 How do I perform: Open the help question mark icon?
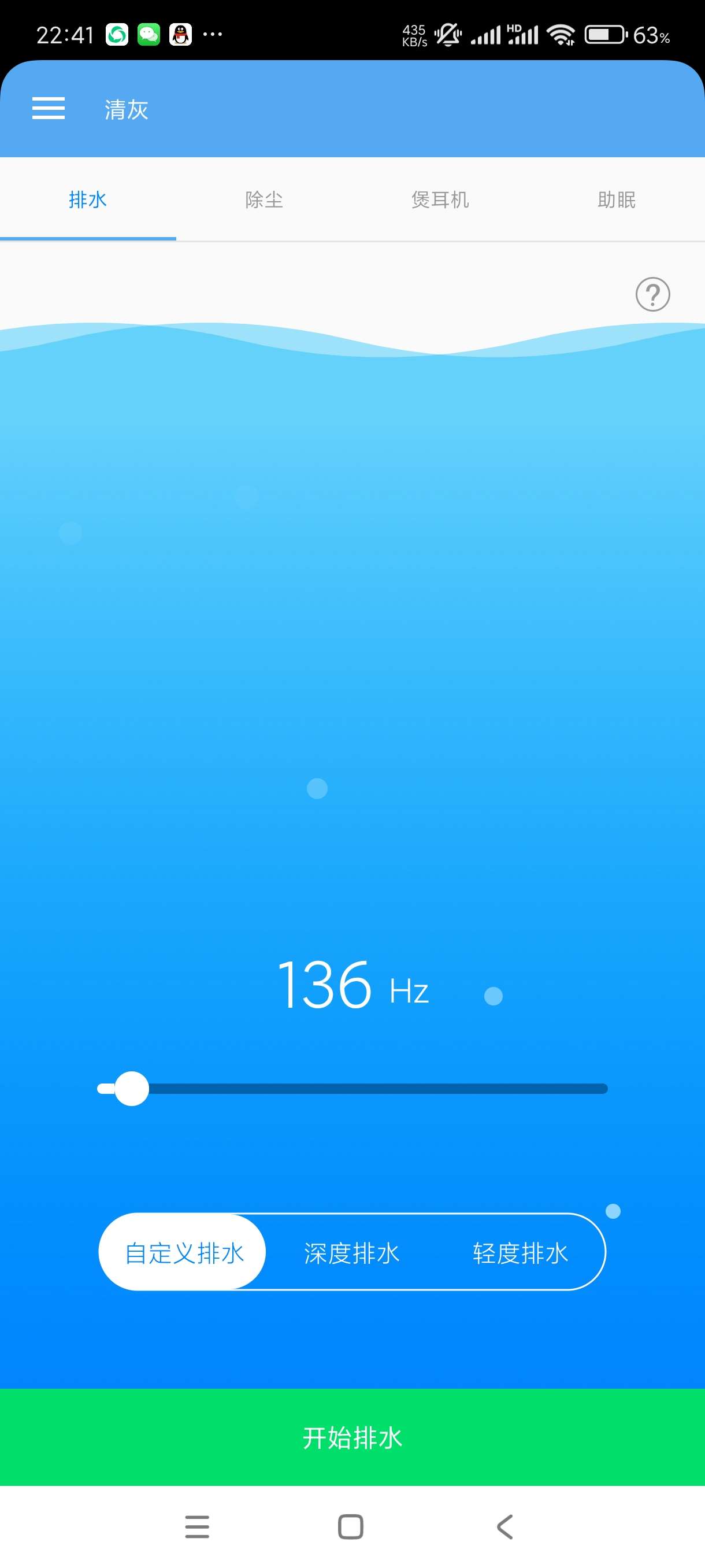point(652,295)
